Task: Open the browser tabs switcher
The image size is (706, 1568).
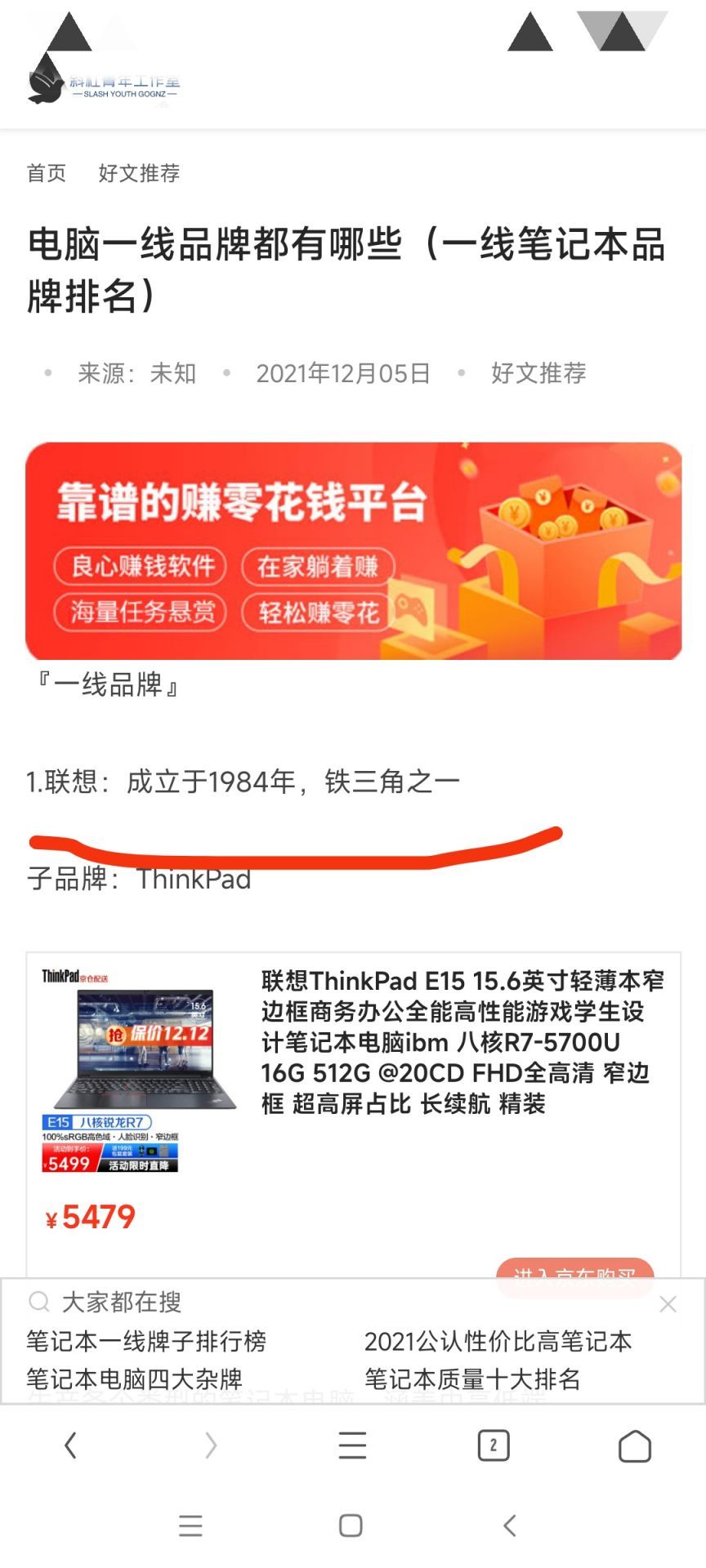Action: click(494, 1445)
